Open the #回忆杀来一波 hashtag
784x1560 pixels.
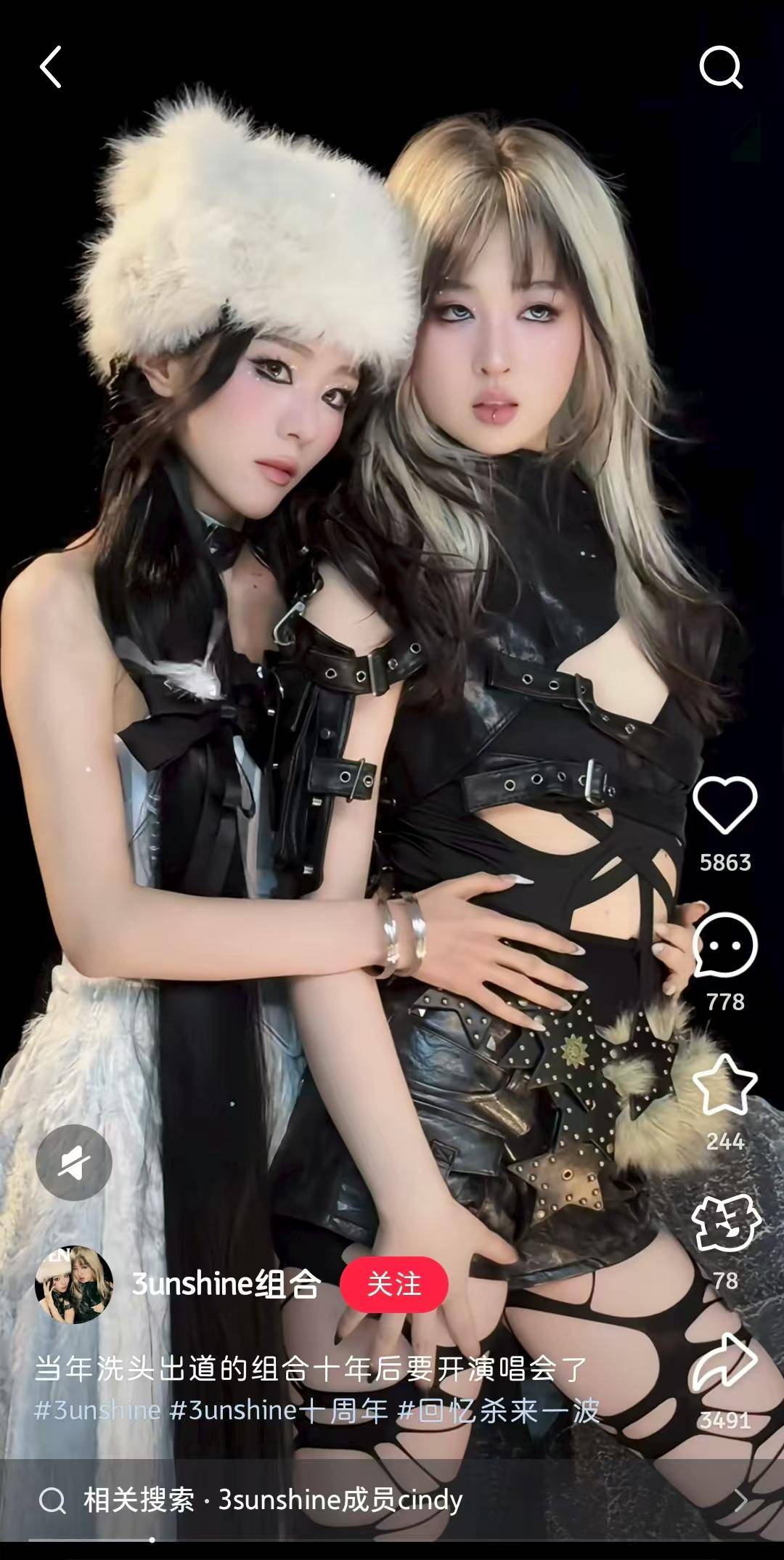click(x=499, y=1410)
